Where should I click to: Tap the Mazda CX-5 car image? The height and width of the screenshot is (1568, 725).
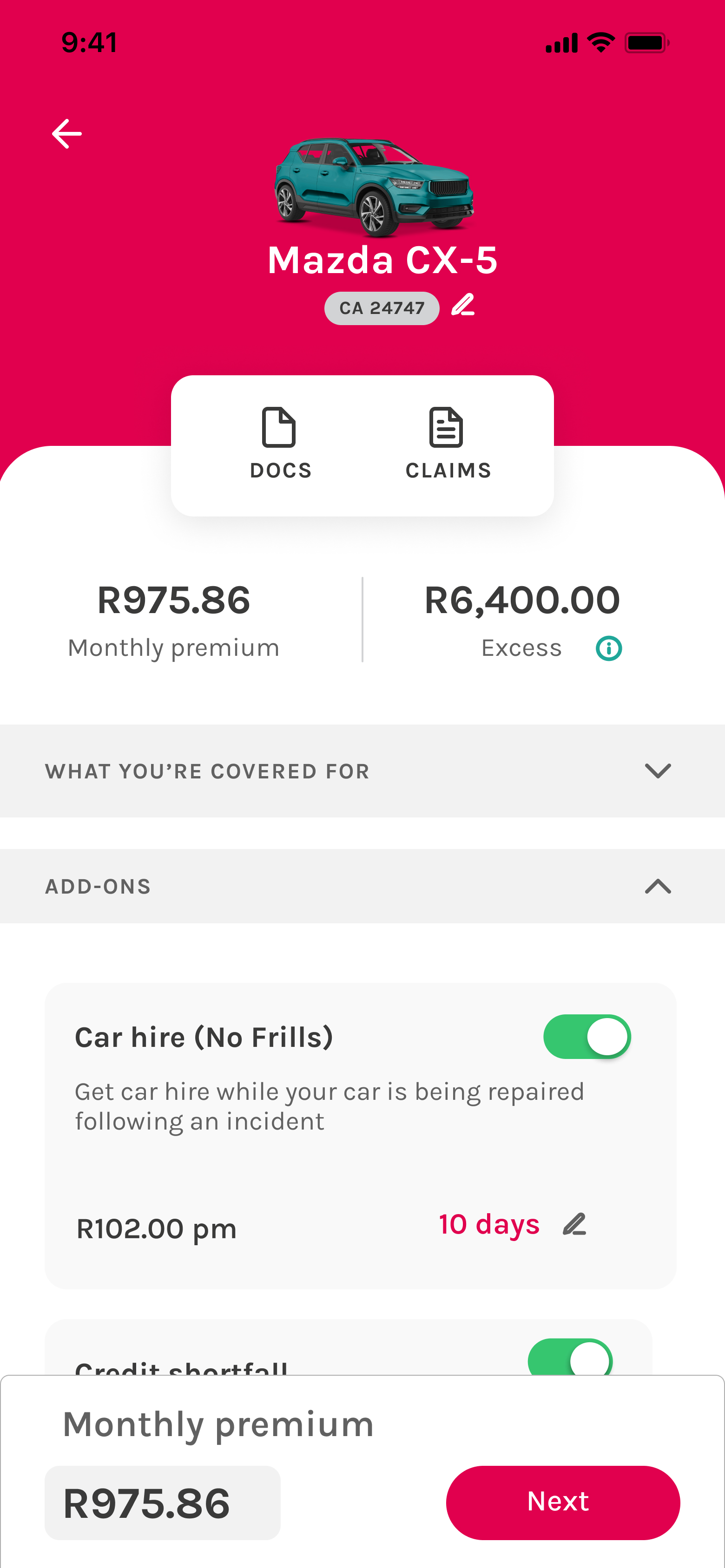click(372, 186)
